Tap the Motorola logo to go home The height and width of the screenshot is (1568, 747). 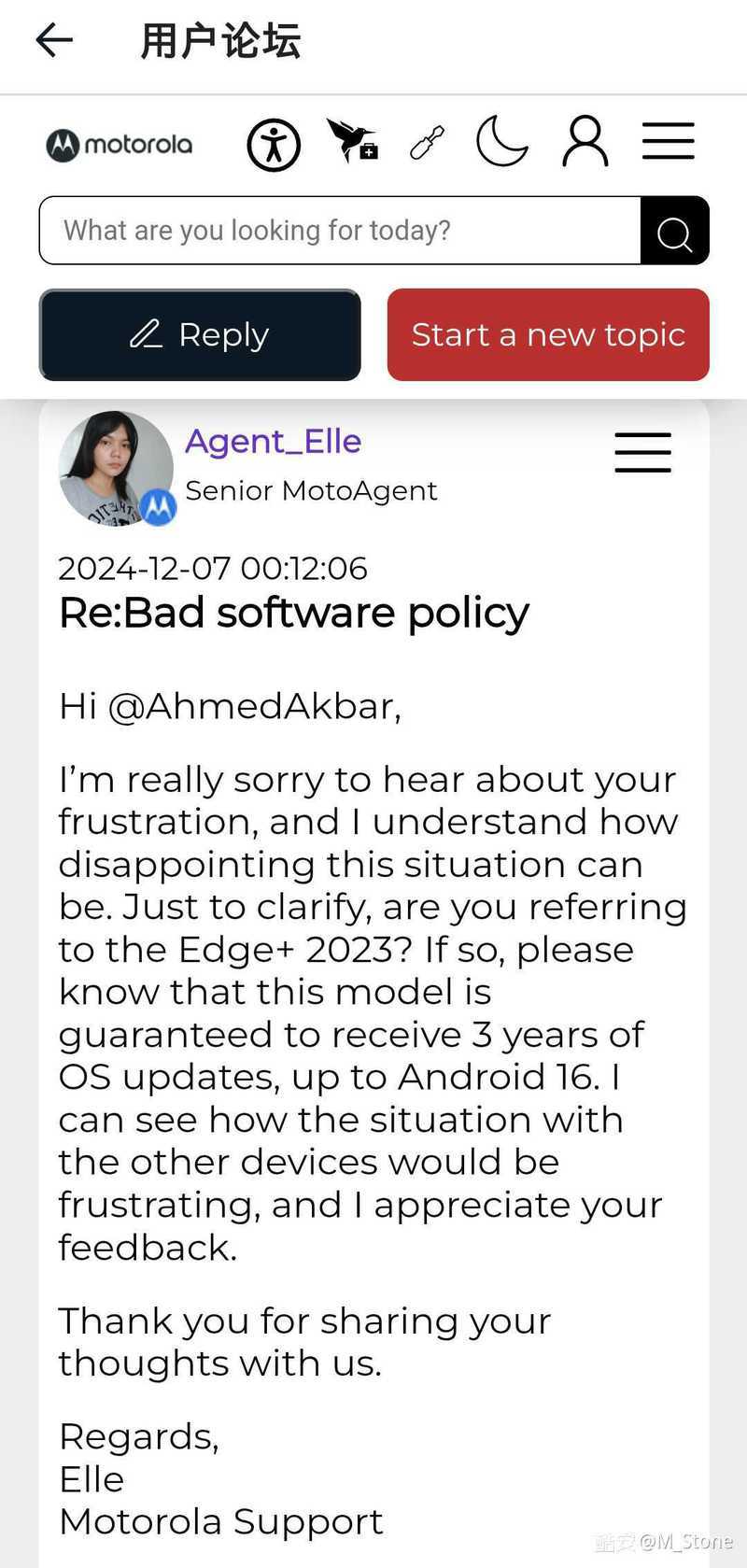point(119,145)
